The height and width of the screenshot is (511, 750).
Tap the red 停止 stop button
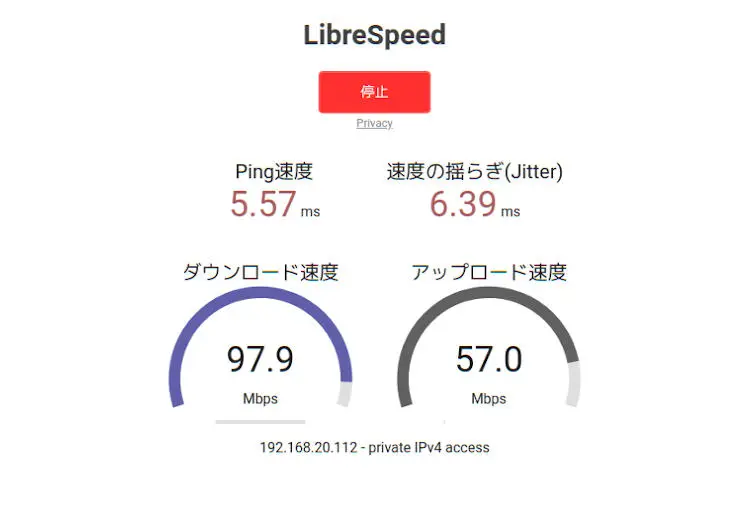coord(374,92)
